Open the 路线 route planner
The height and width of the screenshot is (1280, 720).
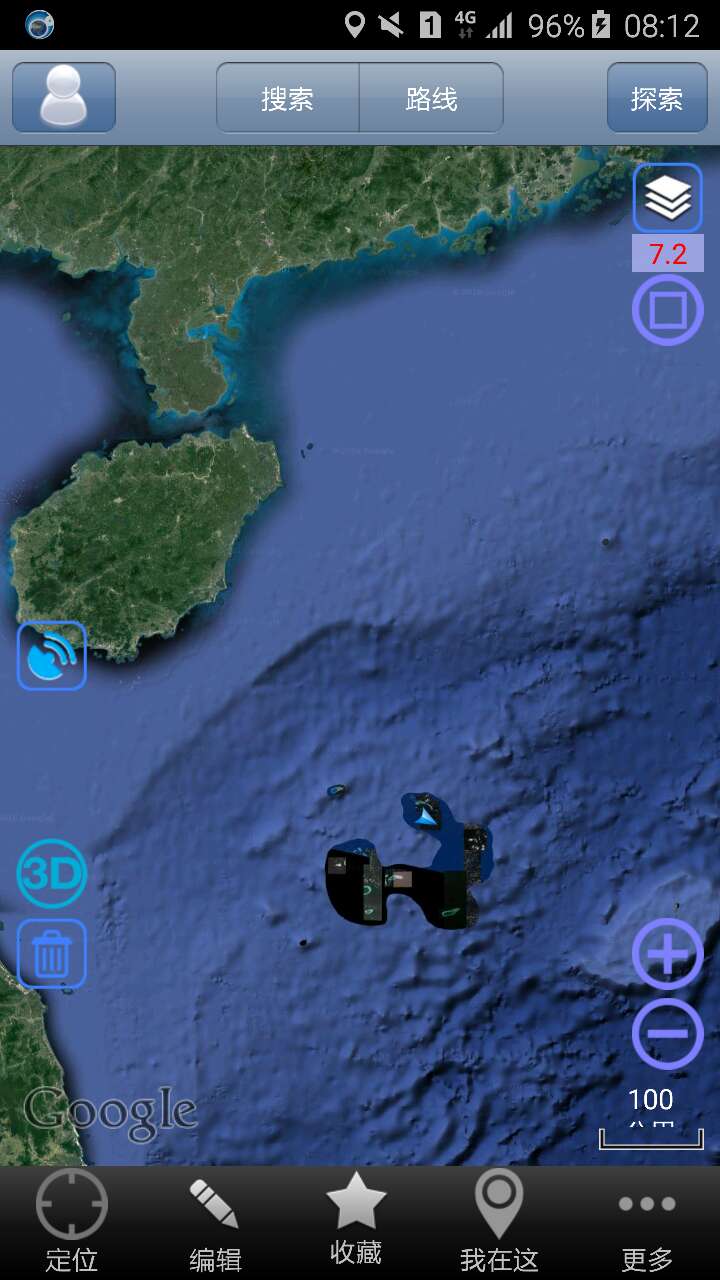431,98
